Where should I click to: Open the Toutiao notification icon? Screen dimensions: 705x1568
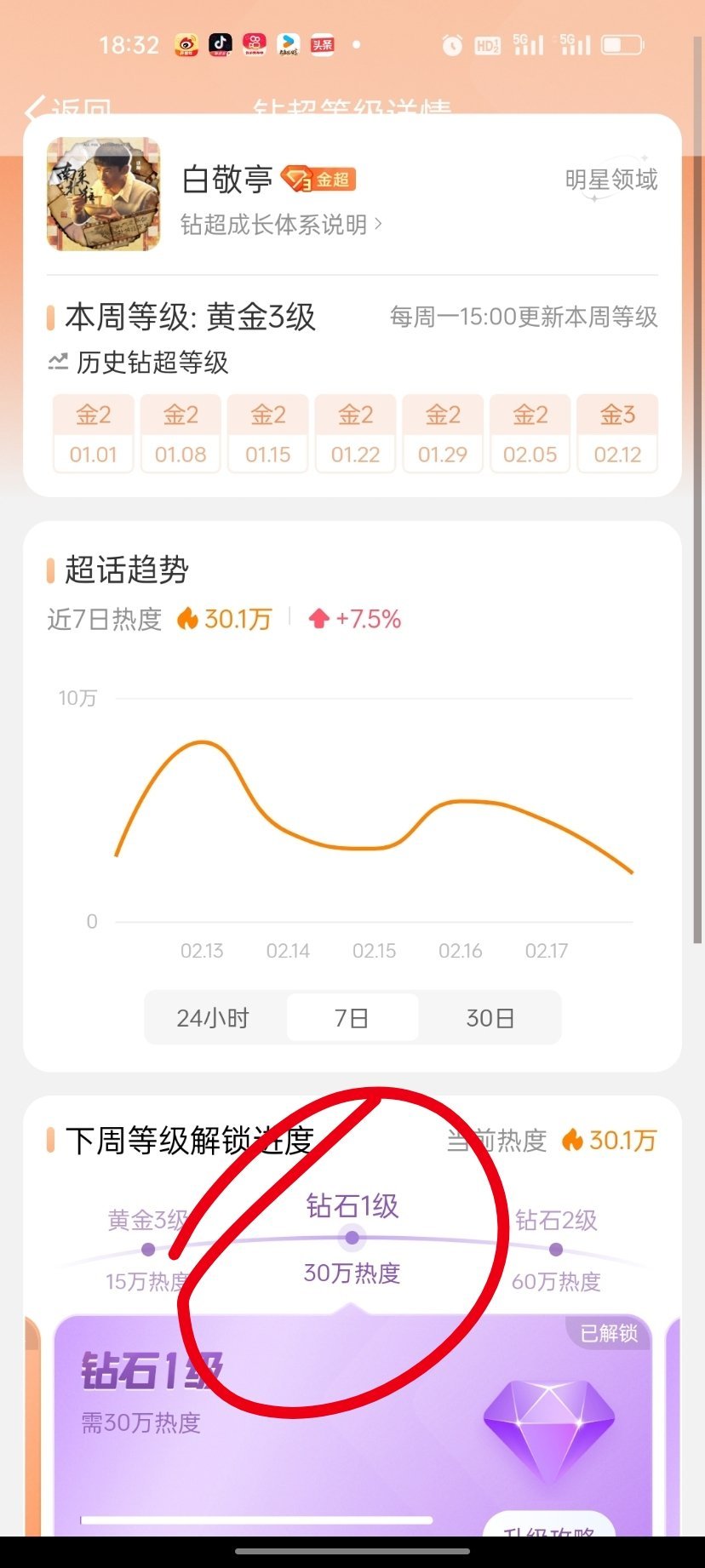click(x=322, y=43)
